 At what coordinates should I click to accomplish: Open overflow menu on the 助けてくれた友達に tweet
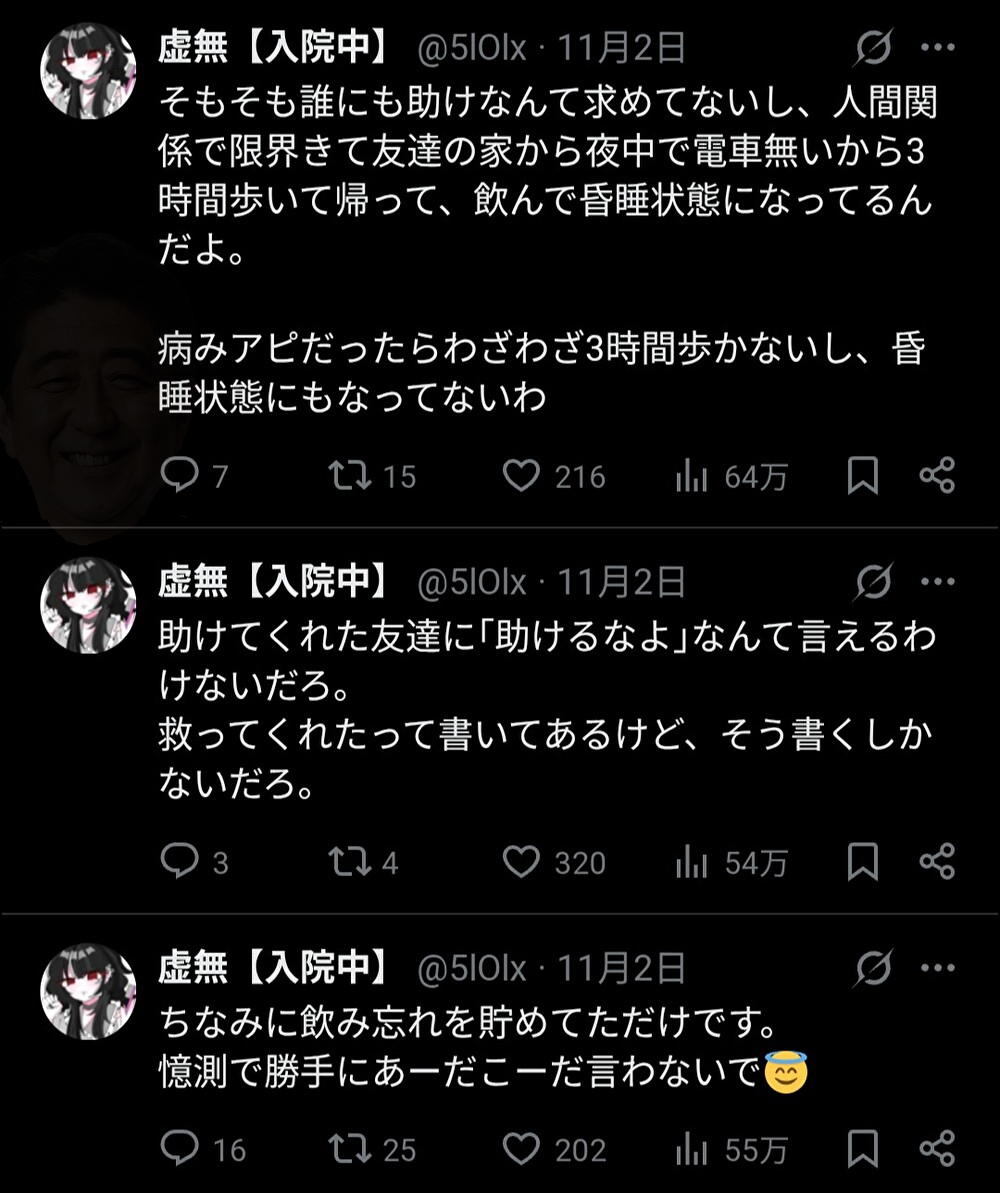[937, 580]
